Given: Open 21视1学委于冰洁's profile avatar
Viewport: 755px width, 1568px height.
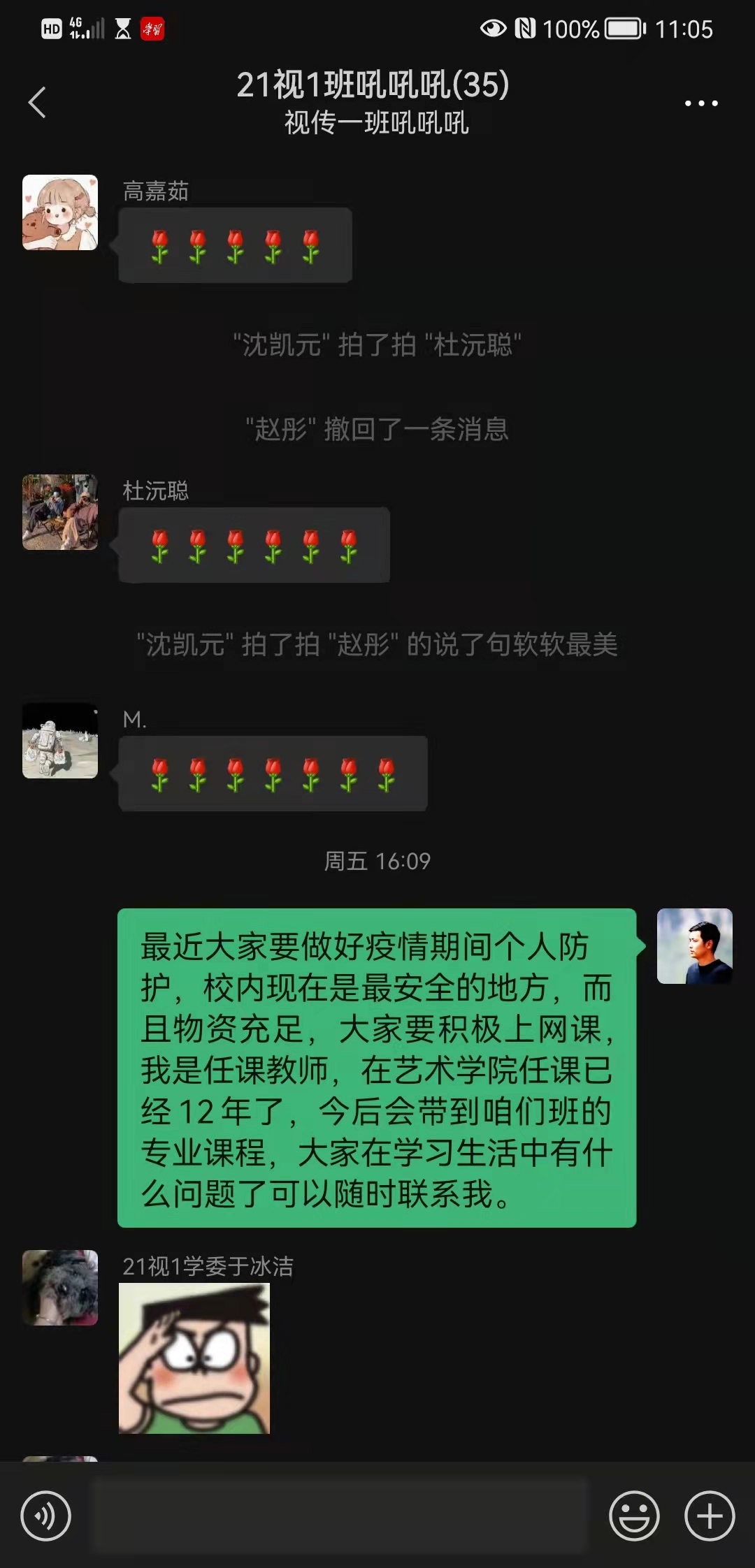Looking at the screenshot, I should [60, 1287].
